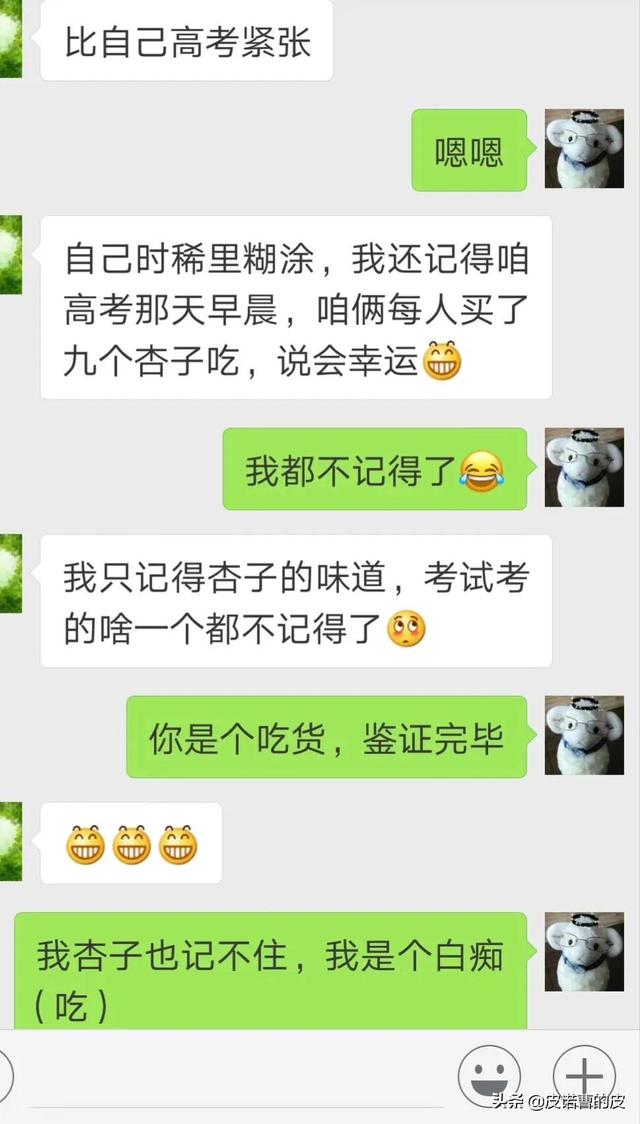Screen dimensions: 640x1124
Task: Tap the sheep avatar beside the 嗯嗯 message
Action: 584,148
